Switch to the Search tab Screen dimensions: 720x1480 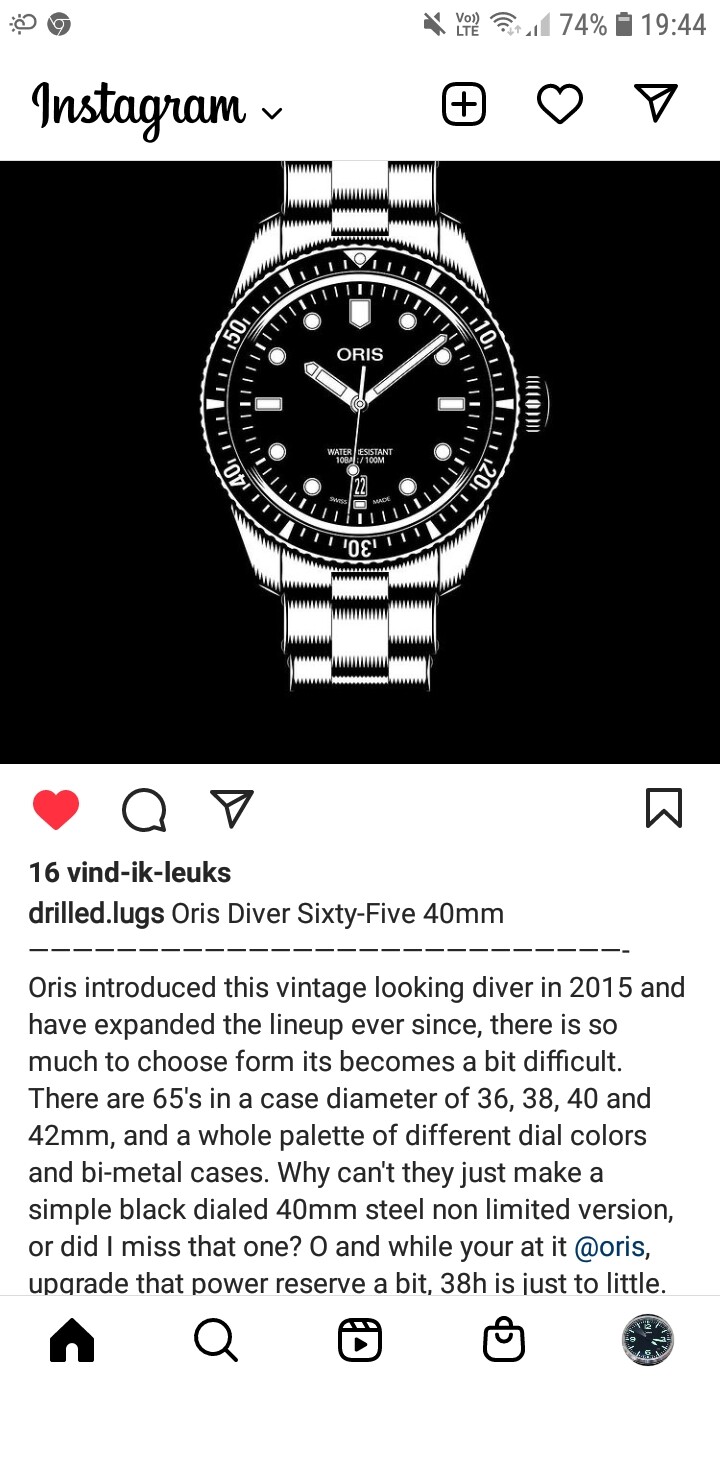tap(216, 1340)
